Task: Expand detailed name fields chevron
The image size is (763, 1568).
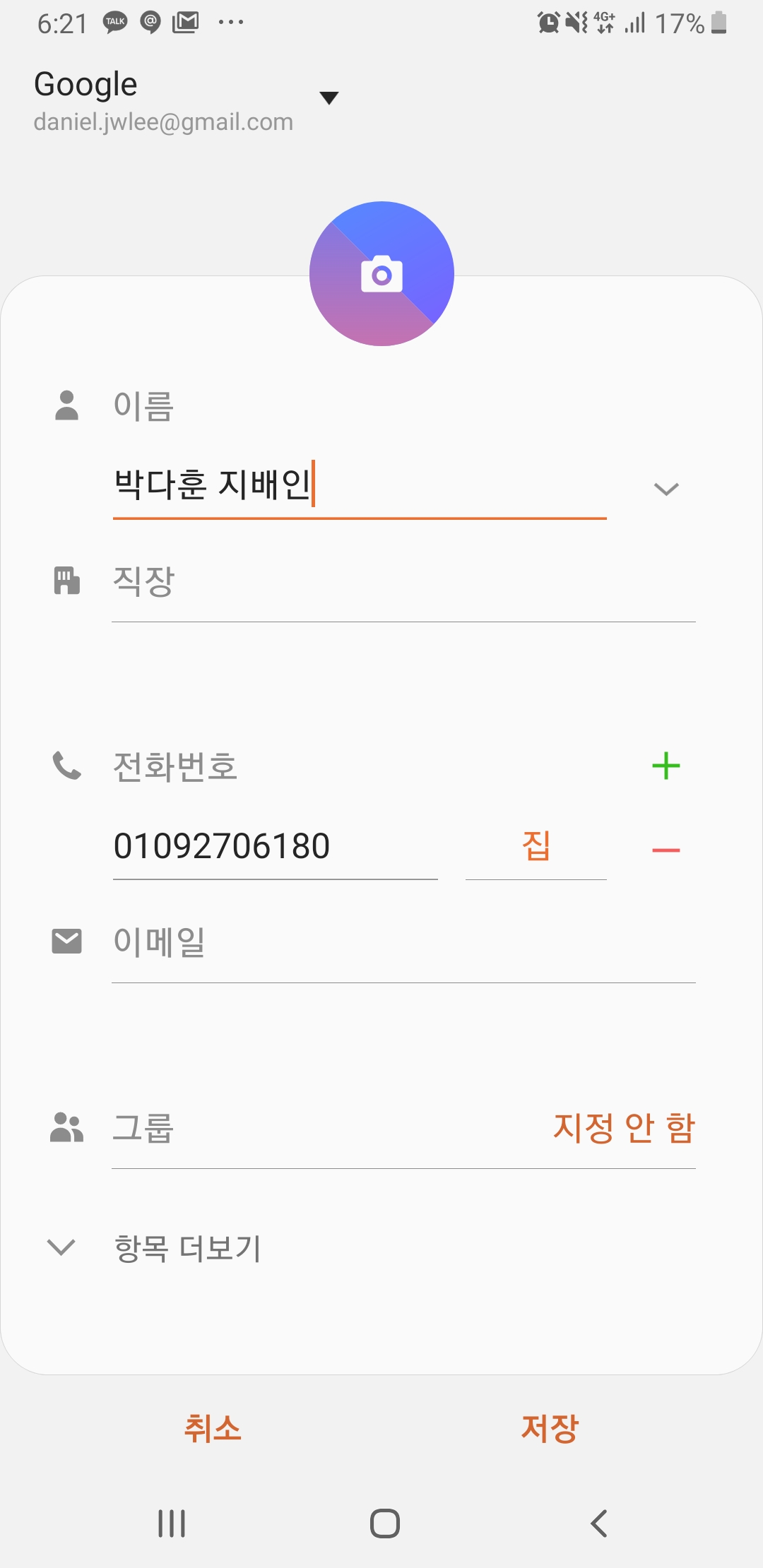Action: (666, 489)
